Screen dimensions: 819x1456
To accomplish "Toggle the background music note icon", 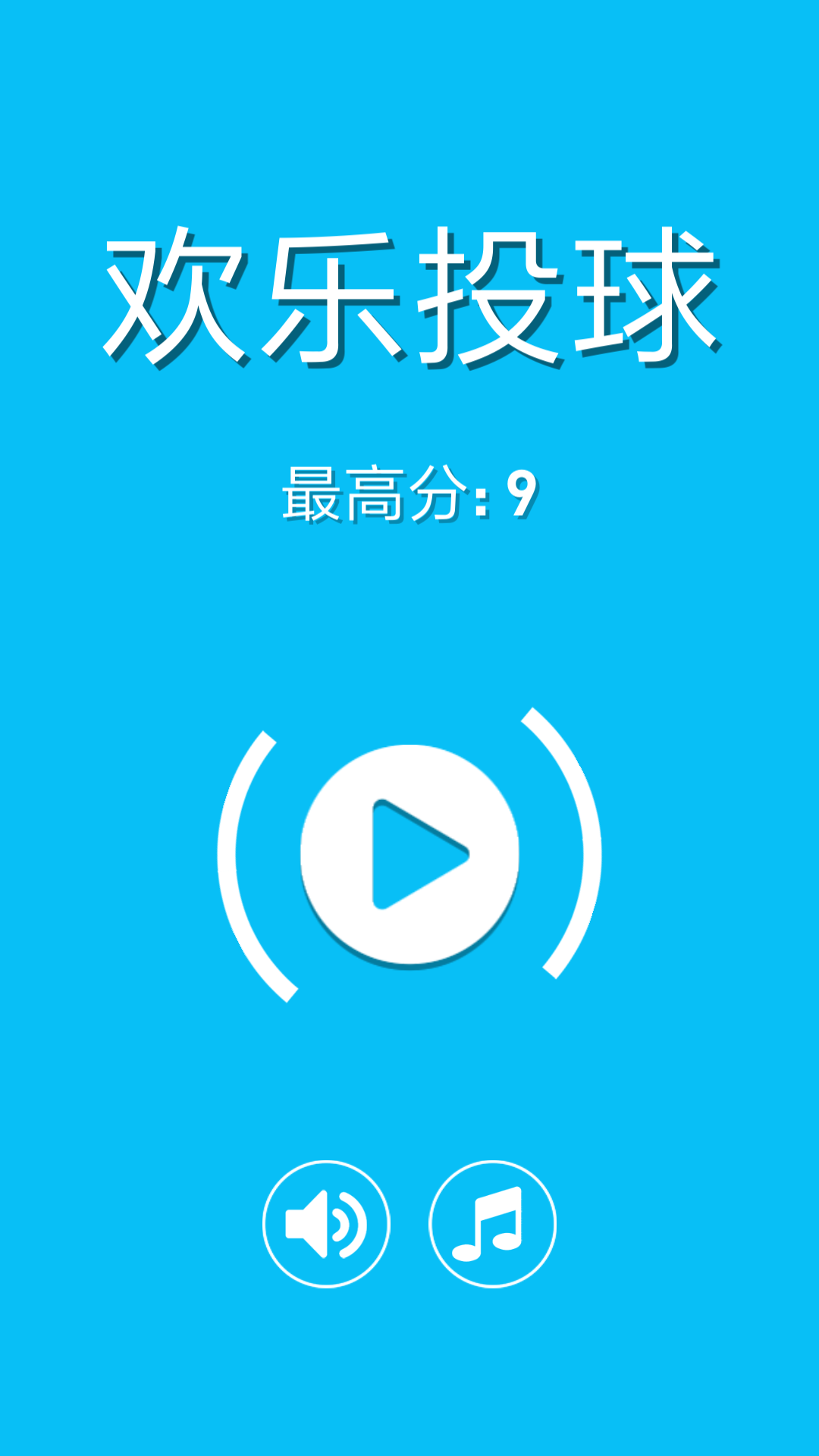I will pos(493,1223).
